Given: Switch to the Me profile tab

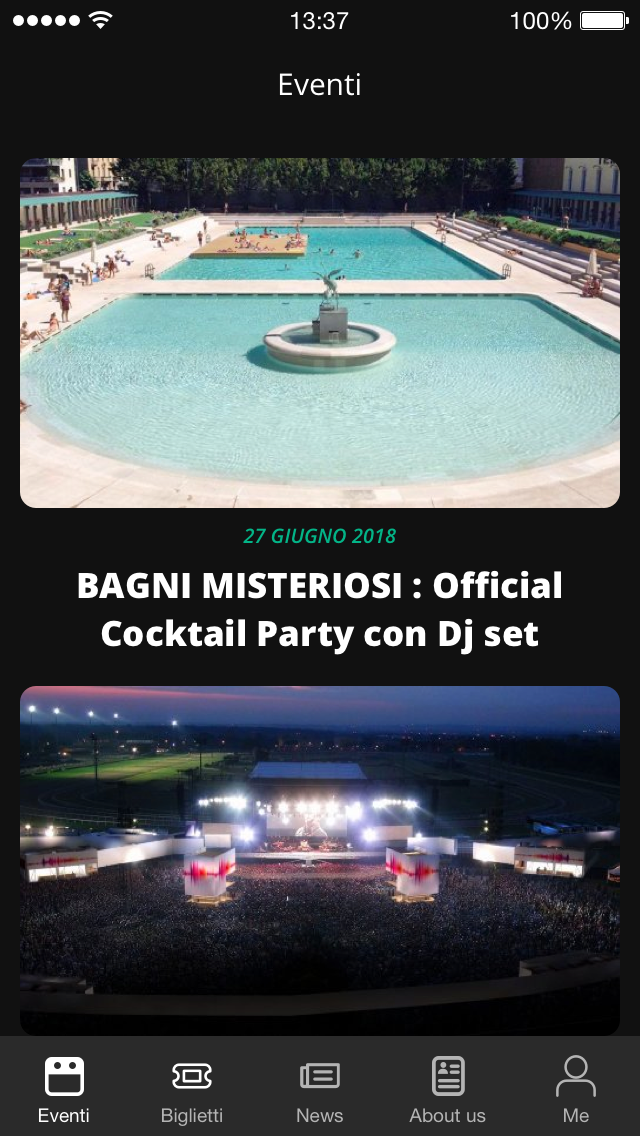Looking at the screenshot, I should pos(575,1089).
